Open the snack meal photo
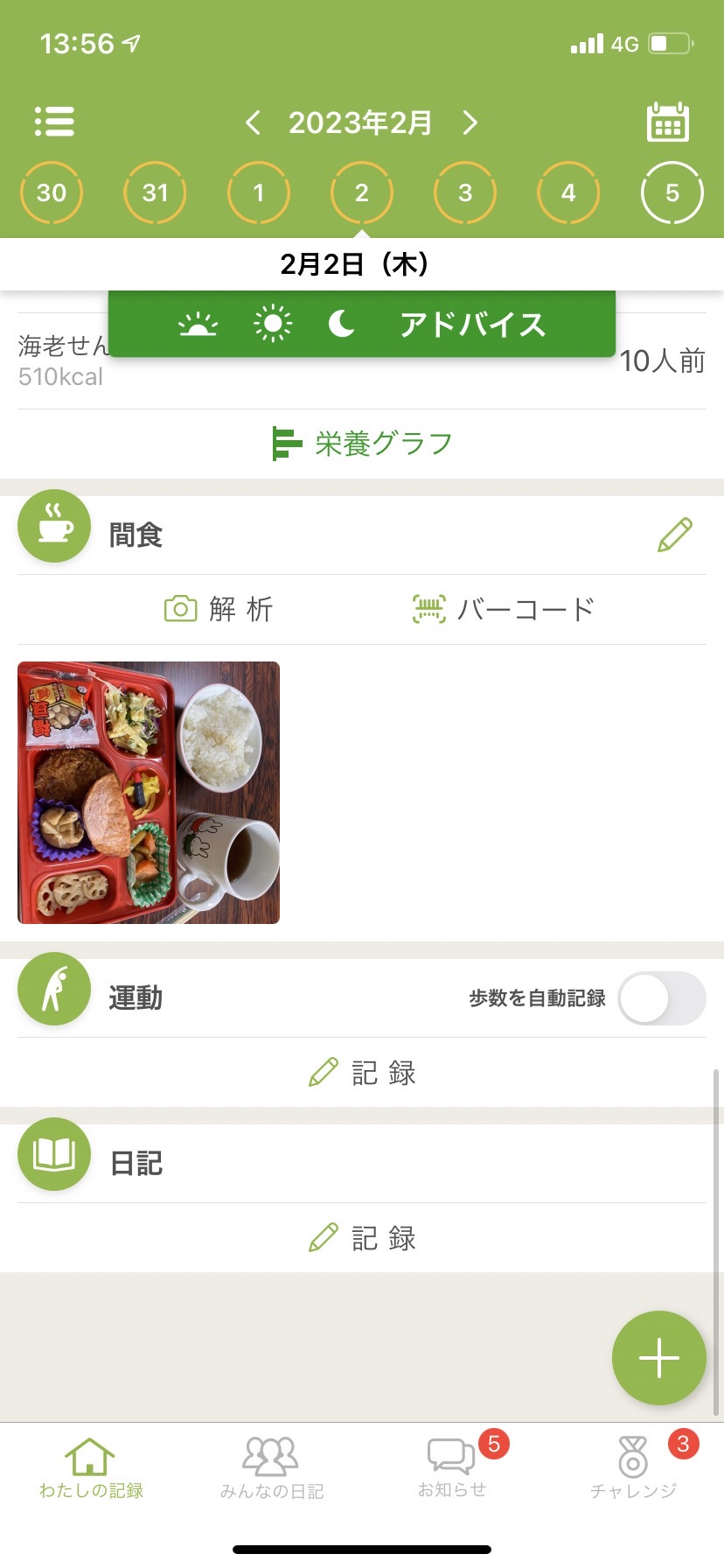The height and width of the screenshot is (1568, 724). (x=149, y=793)
